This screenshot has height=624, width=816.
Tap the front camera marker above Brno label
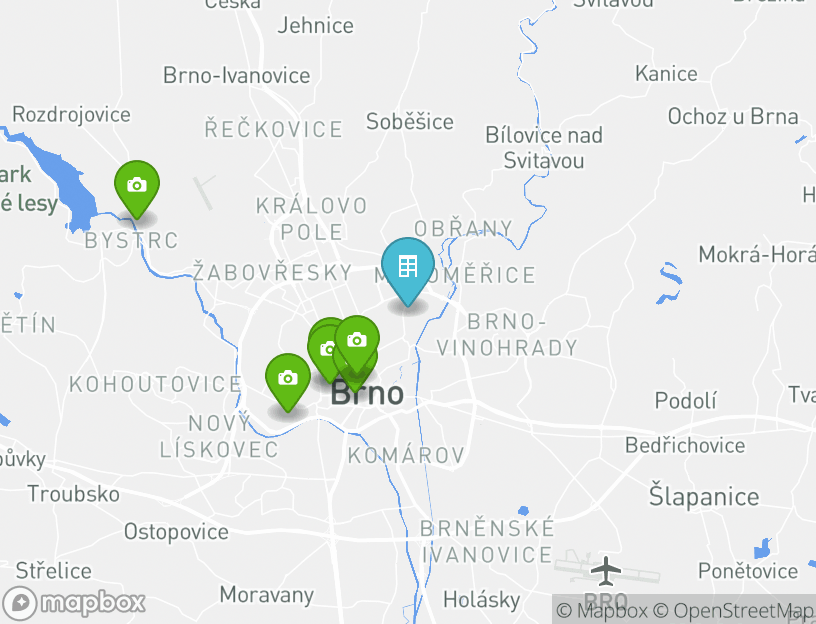[x=357, y=340]
